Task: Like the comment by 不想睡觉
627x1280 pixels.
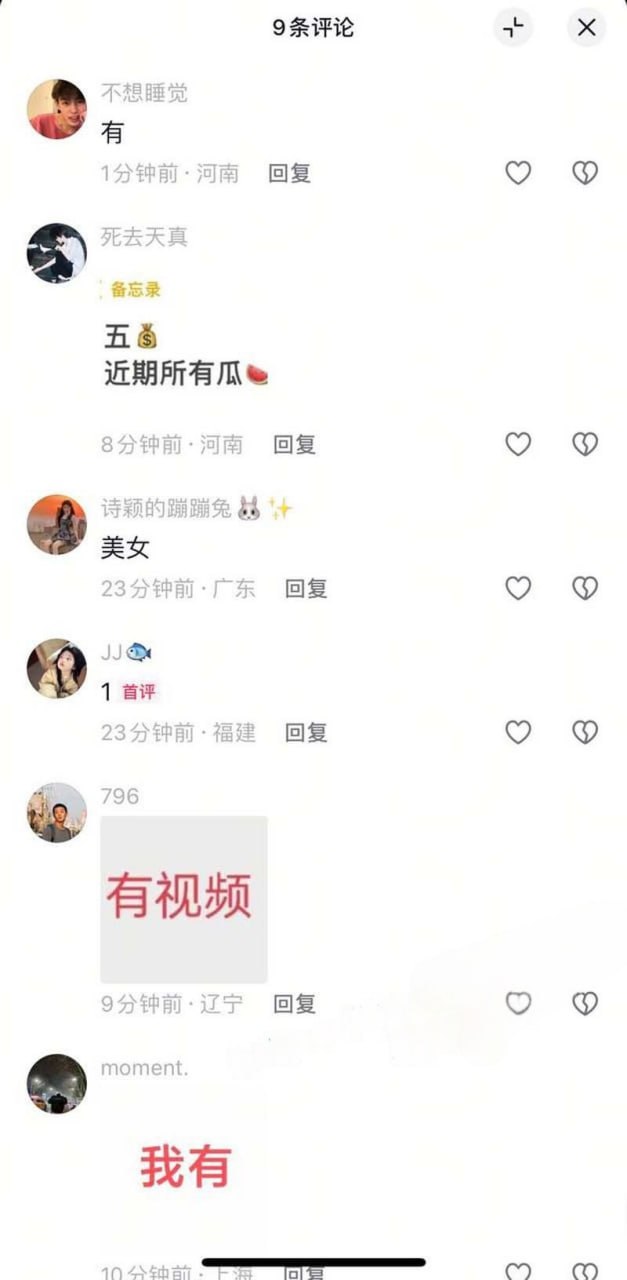Action: [517, 173]
